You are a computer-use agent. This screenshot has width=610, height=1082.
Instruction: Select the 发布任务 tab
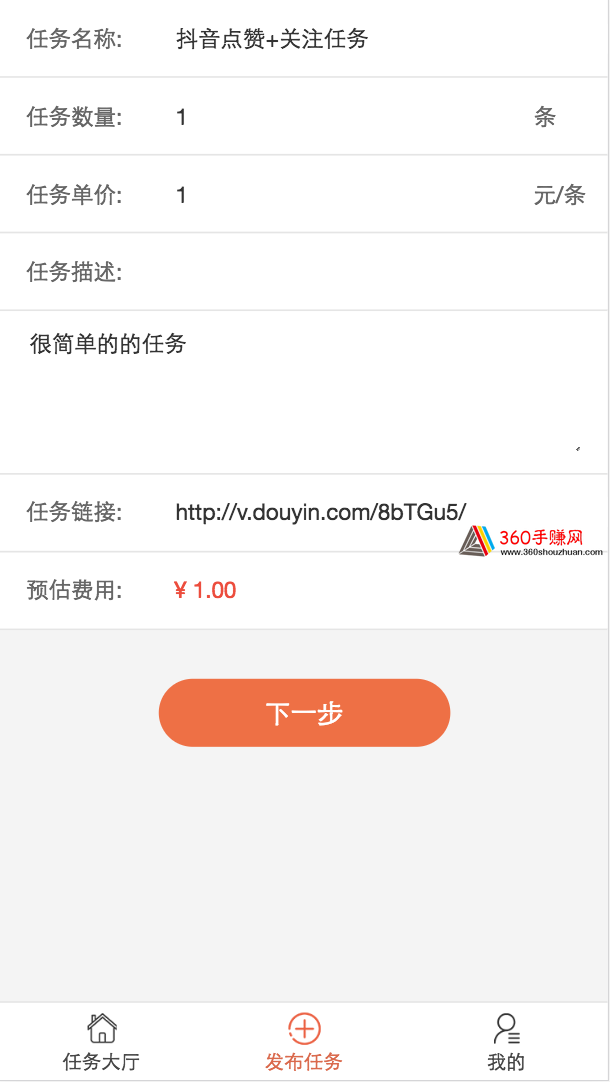[x=304, y=1041]
